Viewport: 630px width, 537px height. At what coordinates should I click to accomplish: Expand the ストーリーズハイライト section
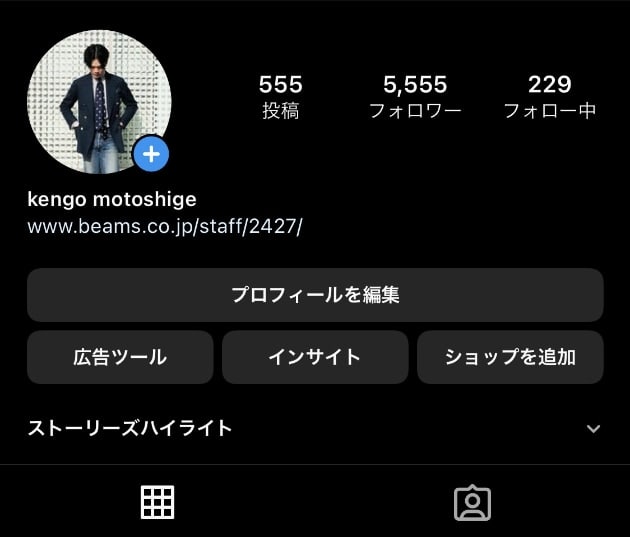593,429
